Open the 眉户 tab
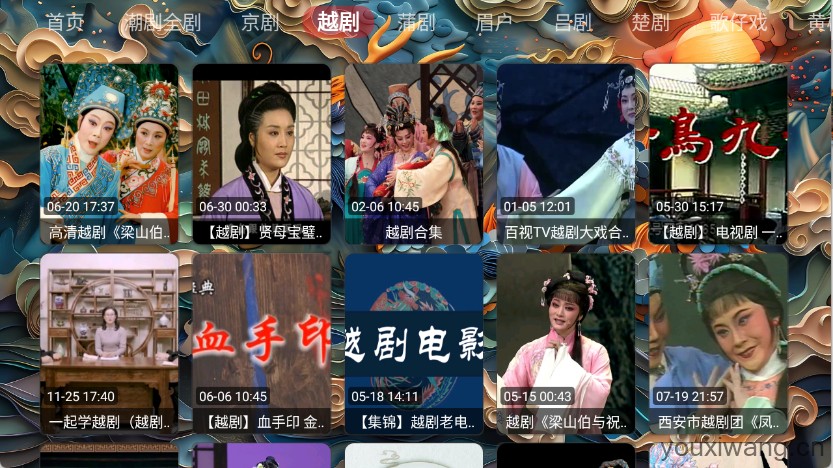 pos(494,22)
